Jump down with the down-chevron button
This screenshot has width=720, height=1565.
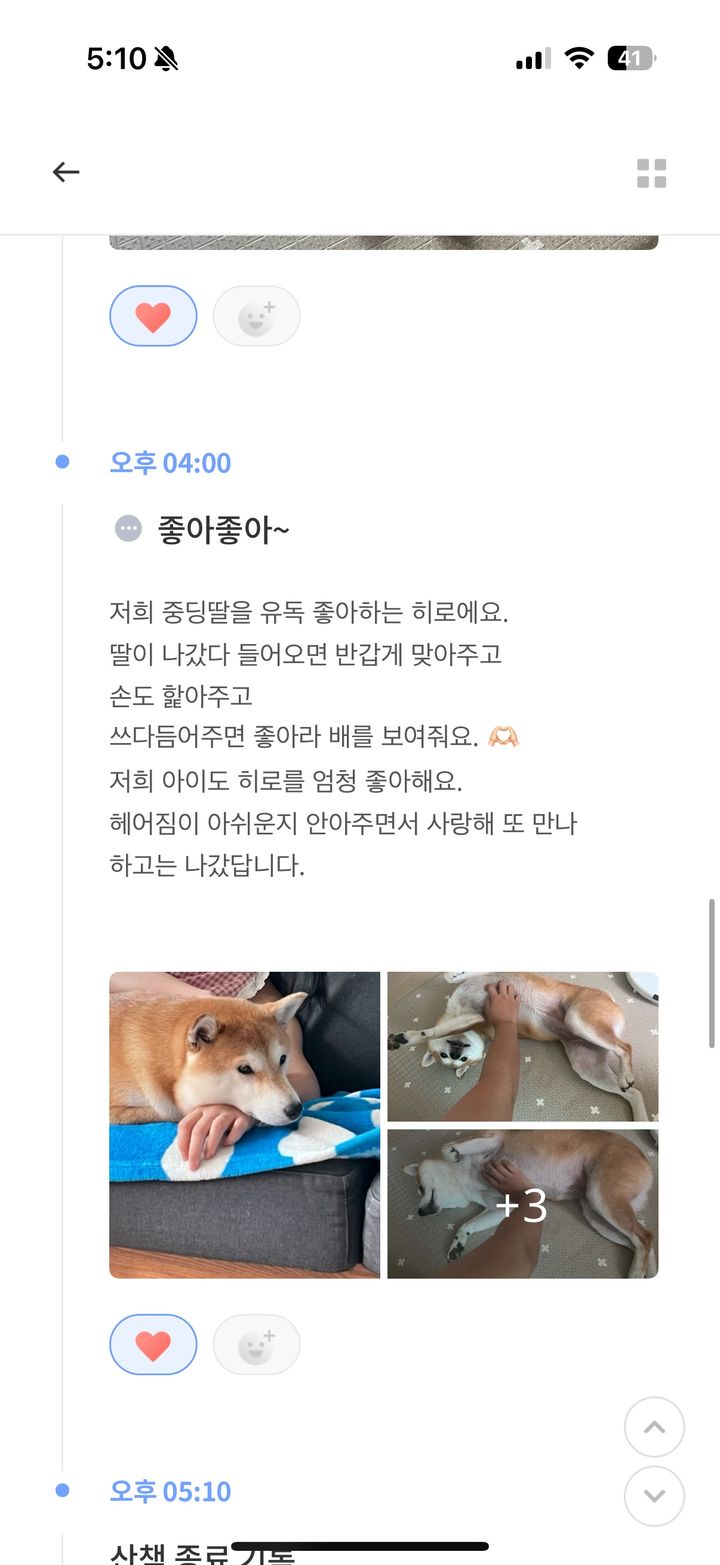coord(654,1496)
